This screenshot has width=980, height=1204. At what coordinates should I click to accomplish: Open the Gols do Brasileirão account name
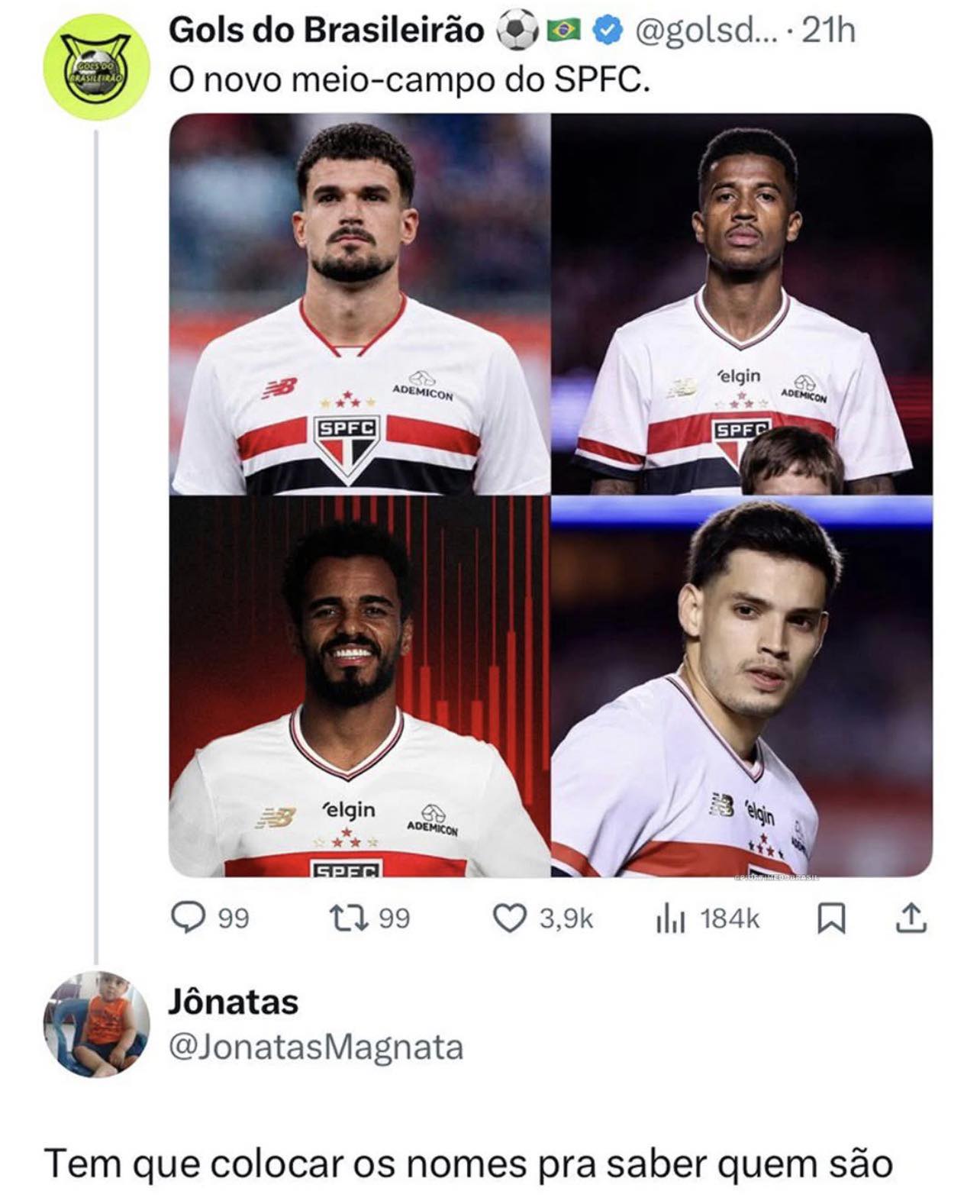coord(326,31)
